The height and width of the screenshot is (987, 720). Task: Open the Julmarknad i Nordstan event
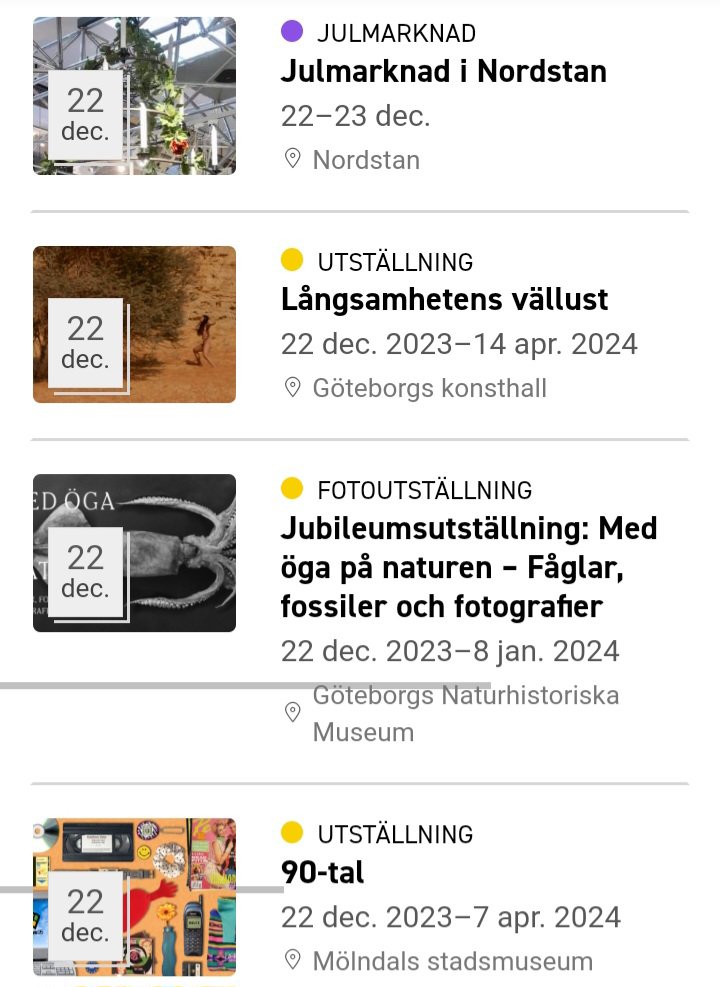click(443, 72)
